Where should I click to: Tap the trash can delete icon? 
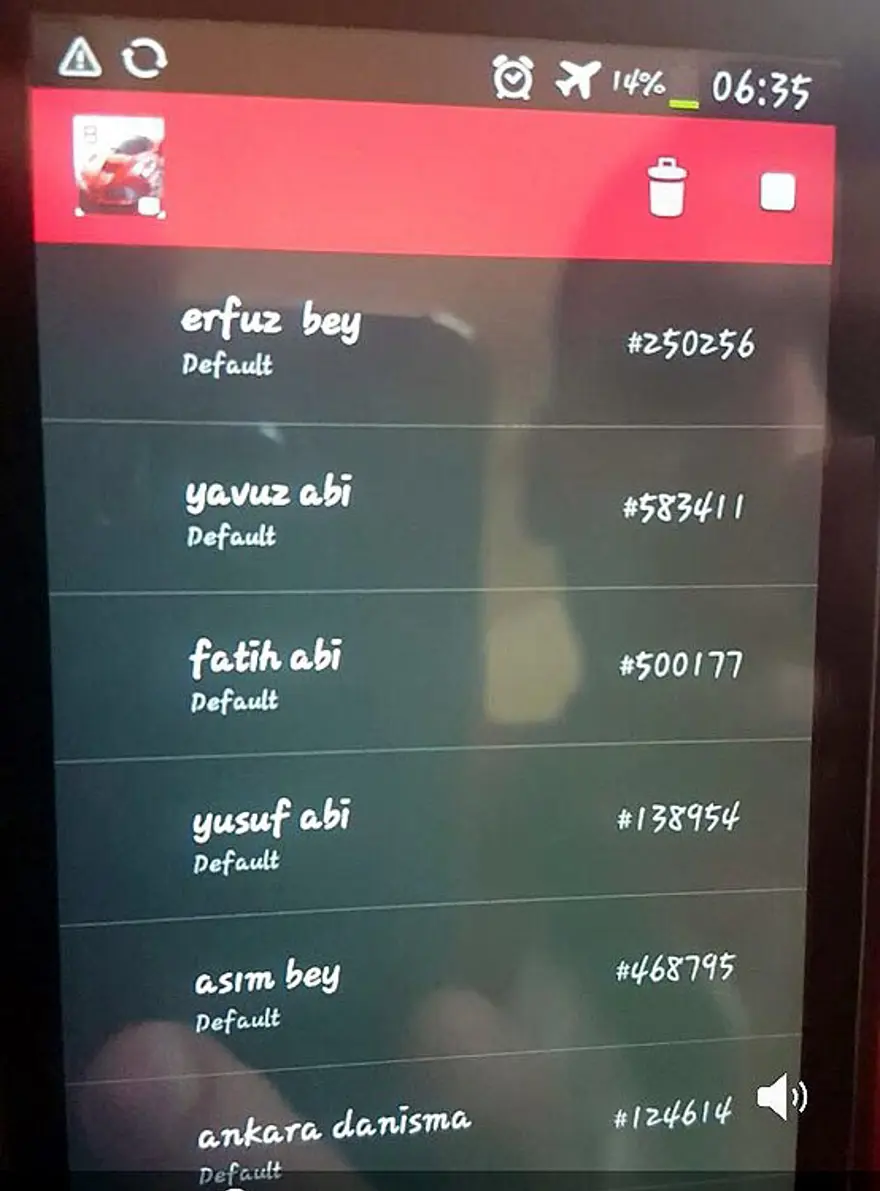(667, 187)
